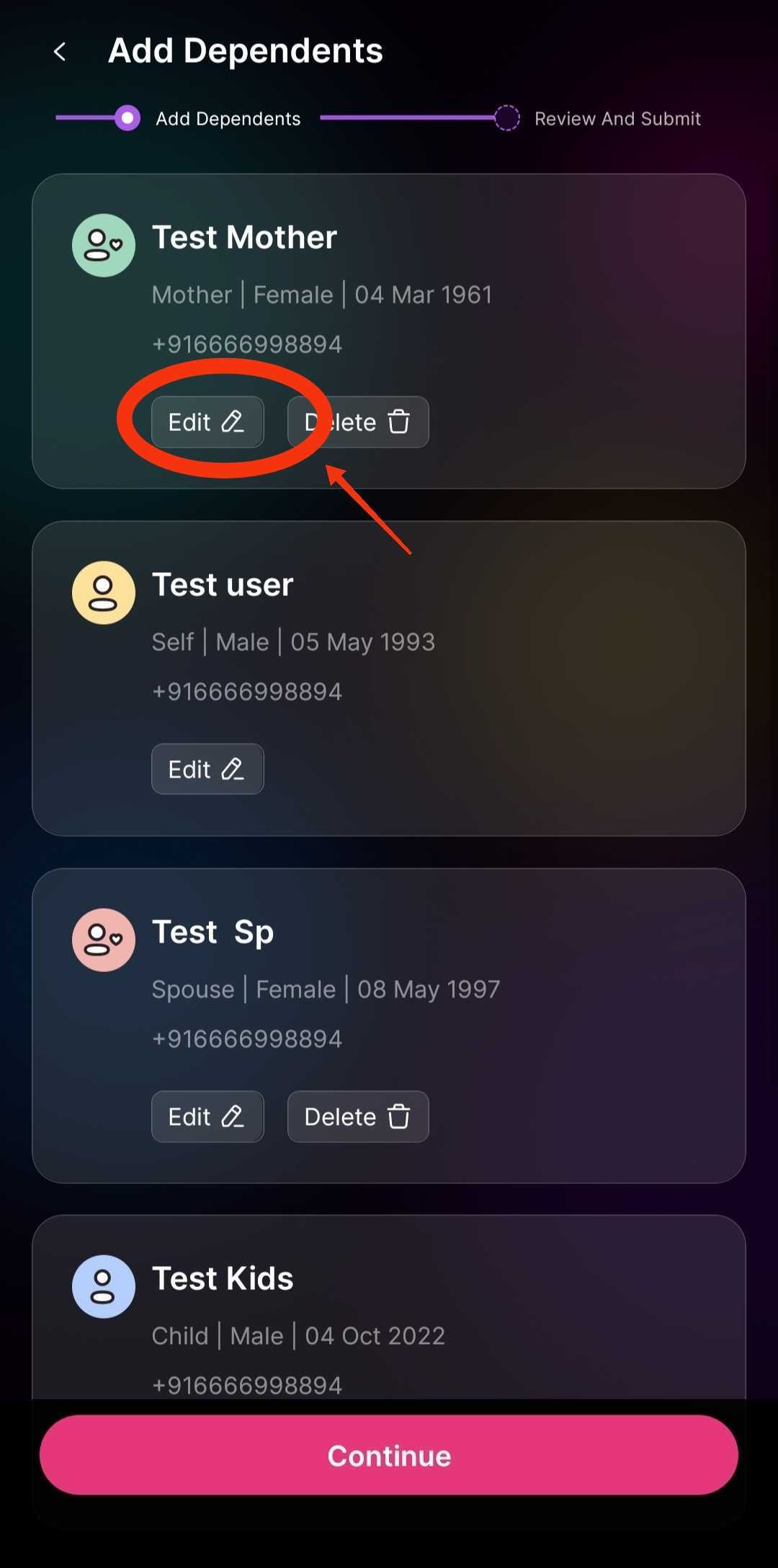Image resolution: width=778 pixels, height=1568 pixels.
Task: Delete the Test Mother dependent
Action: coord(358,422)
